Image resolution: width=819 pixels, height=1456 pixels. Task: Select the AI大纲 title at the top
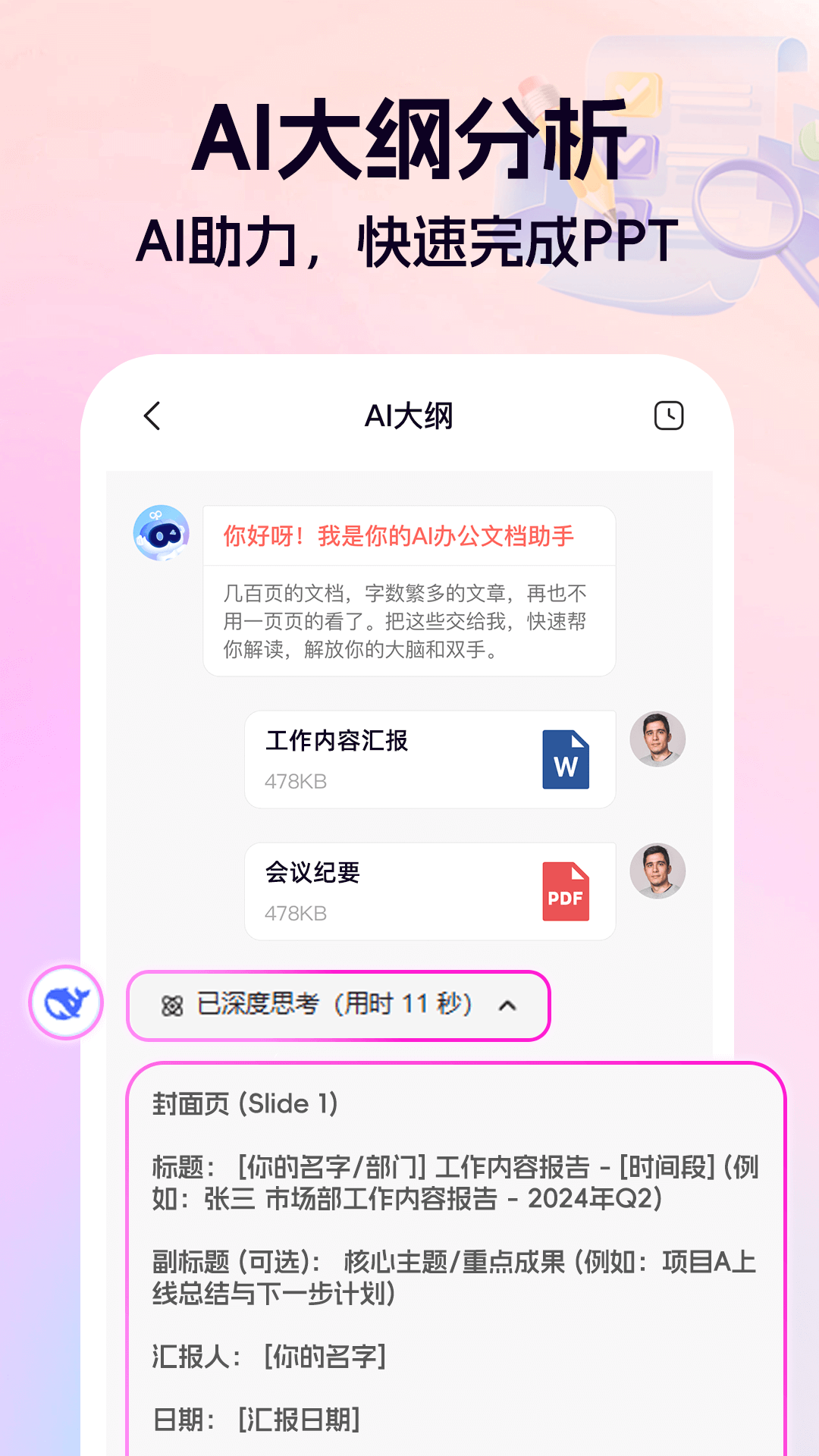[409, 413]
